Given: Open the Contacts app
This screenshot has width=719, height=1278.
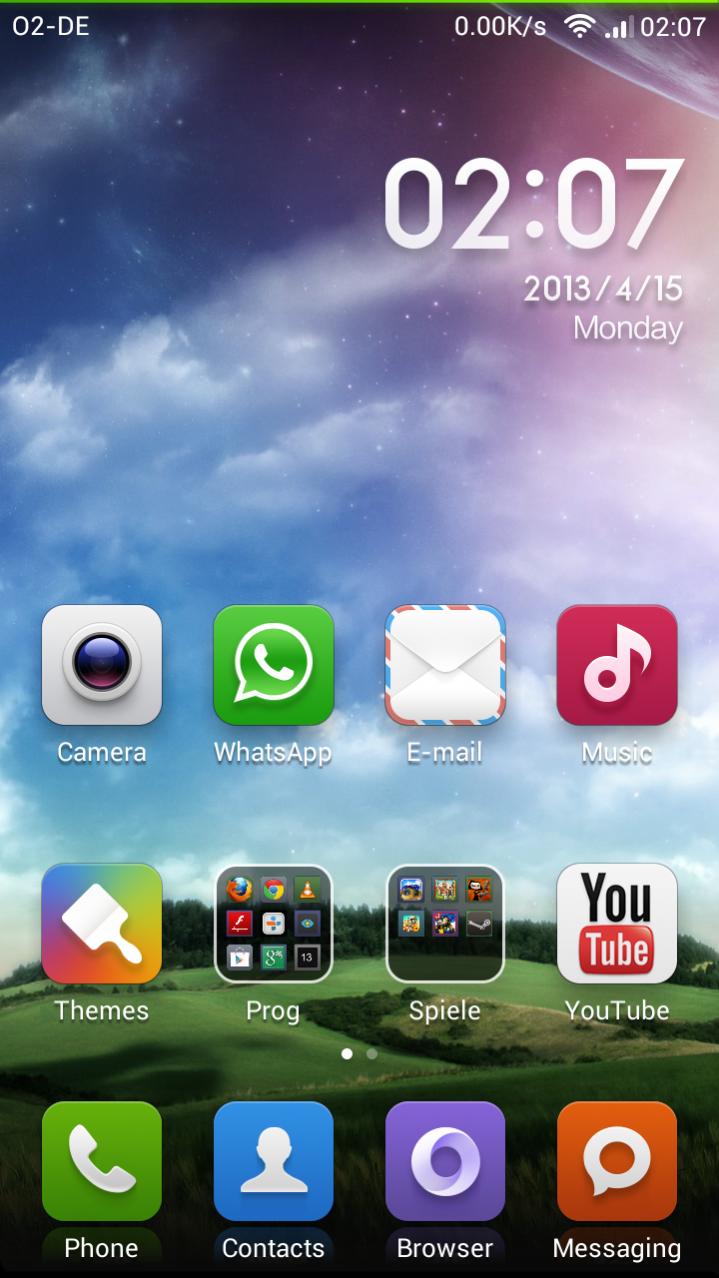Looking at the screenshot, I should (x=273, y=1161).
